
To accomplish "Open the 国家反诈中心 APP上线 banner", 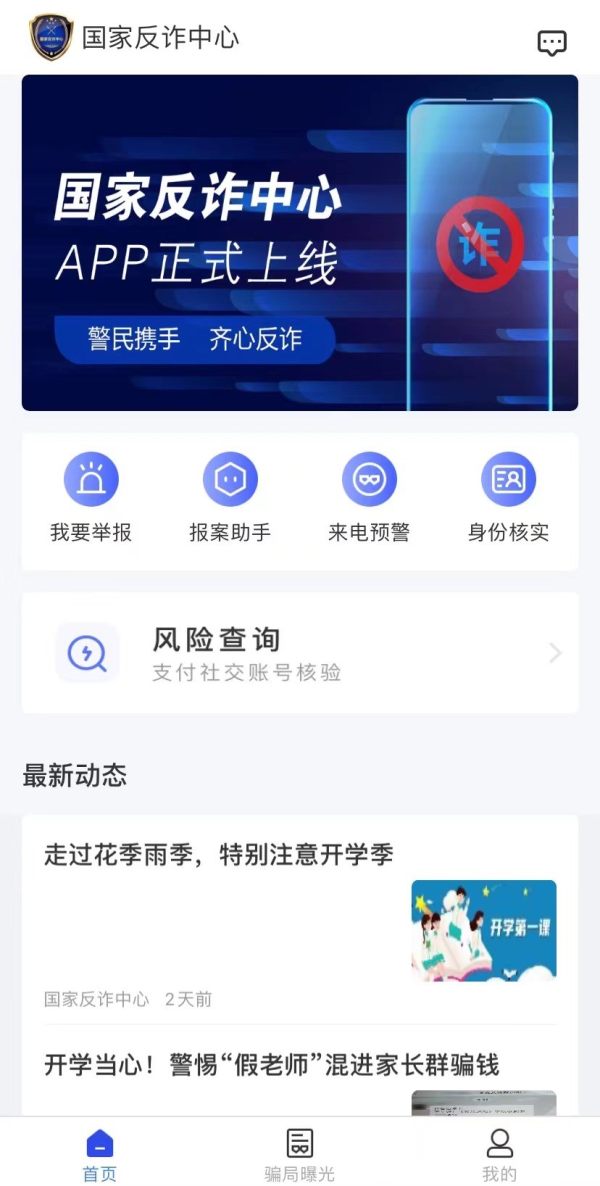I will point(299,243).
